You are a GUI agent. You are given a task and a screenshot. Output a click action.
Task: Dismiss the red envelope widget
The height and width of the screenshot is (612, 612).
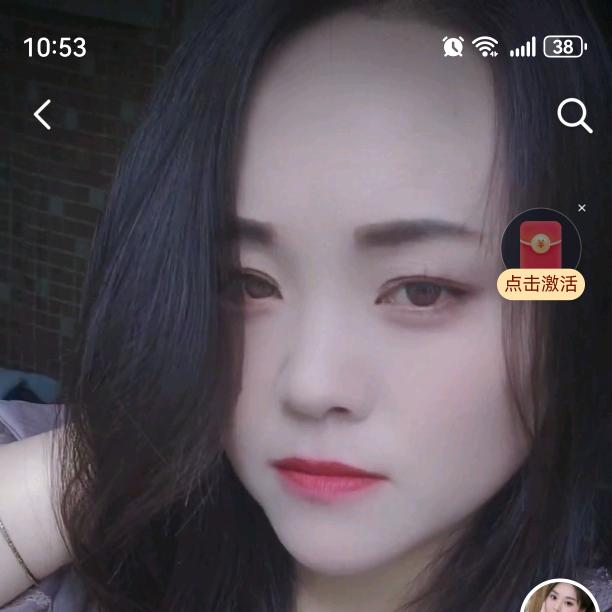(x=582, y=208)
